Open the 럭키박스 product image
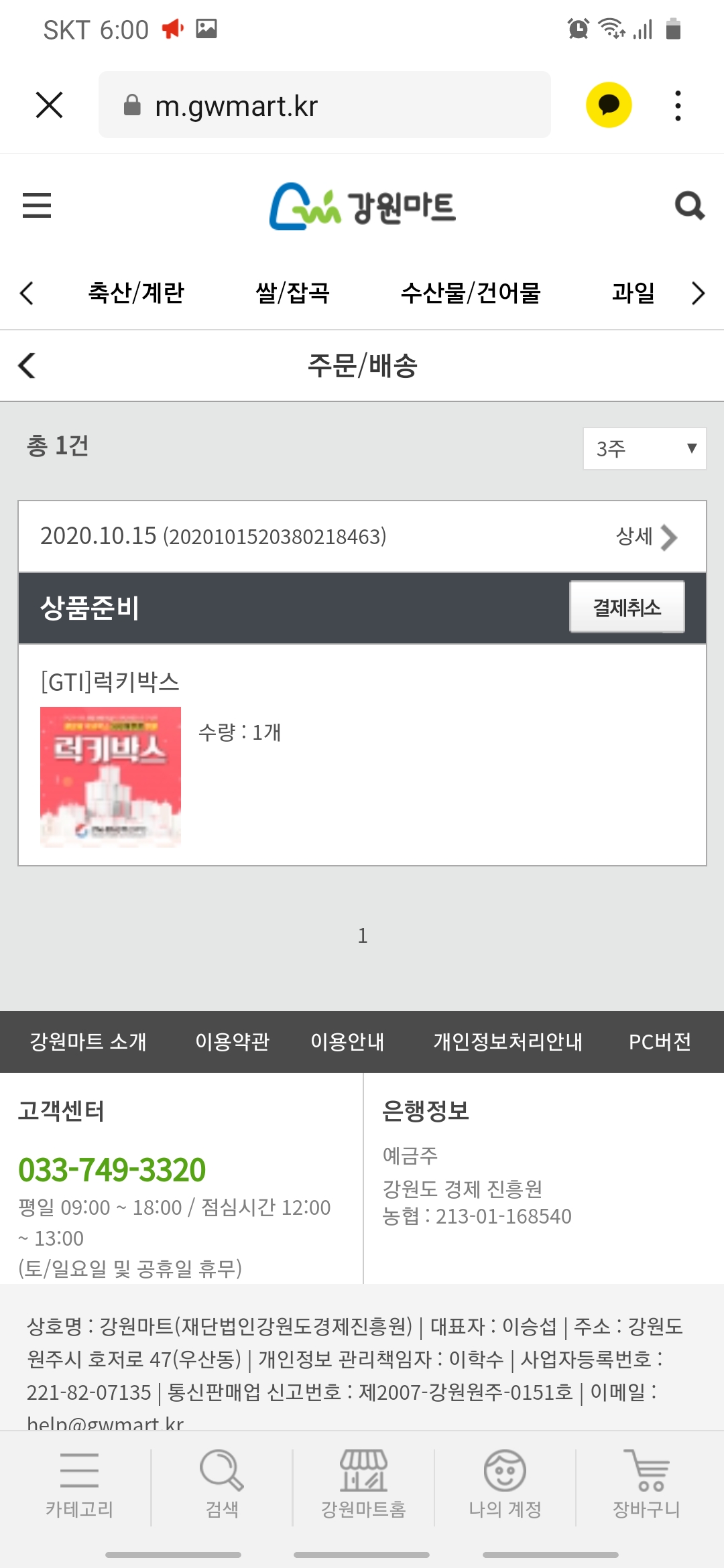This screenshot has height=1568, width=724. tap(111, 777)
